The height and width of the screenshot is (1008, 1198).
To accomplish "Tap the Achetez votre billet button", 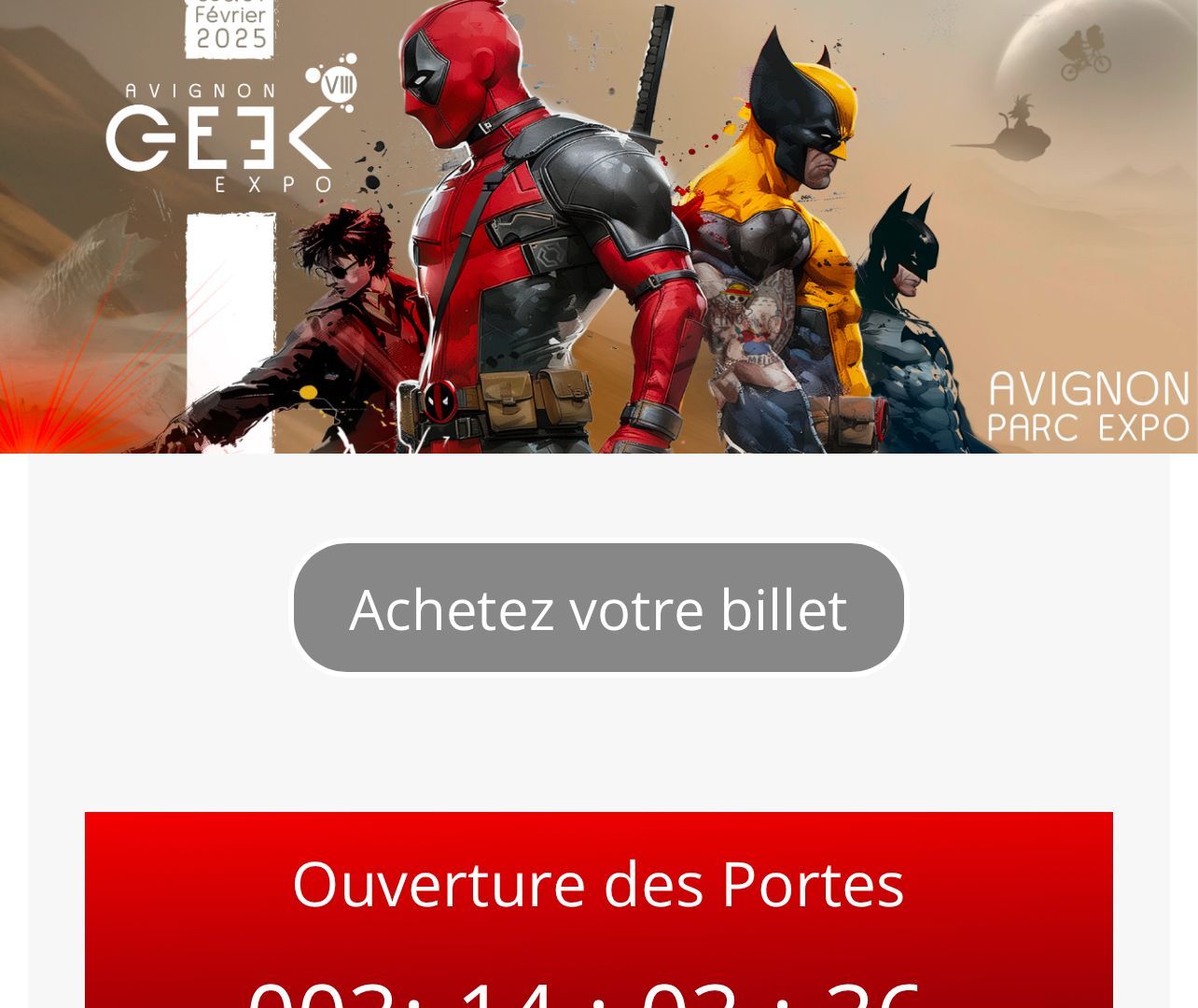I will [598, 608].
